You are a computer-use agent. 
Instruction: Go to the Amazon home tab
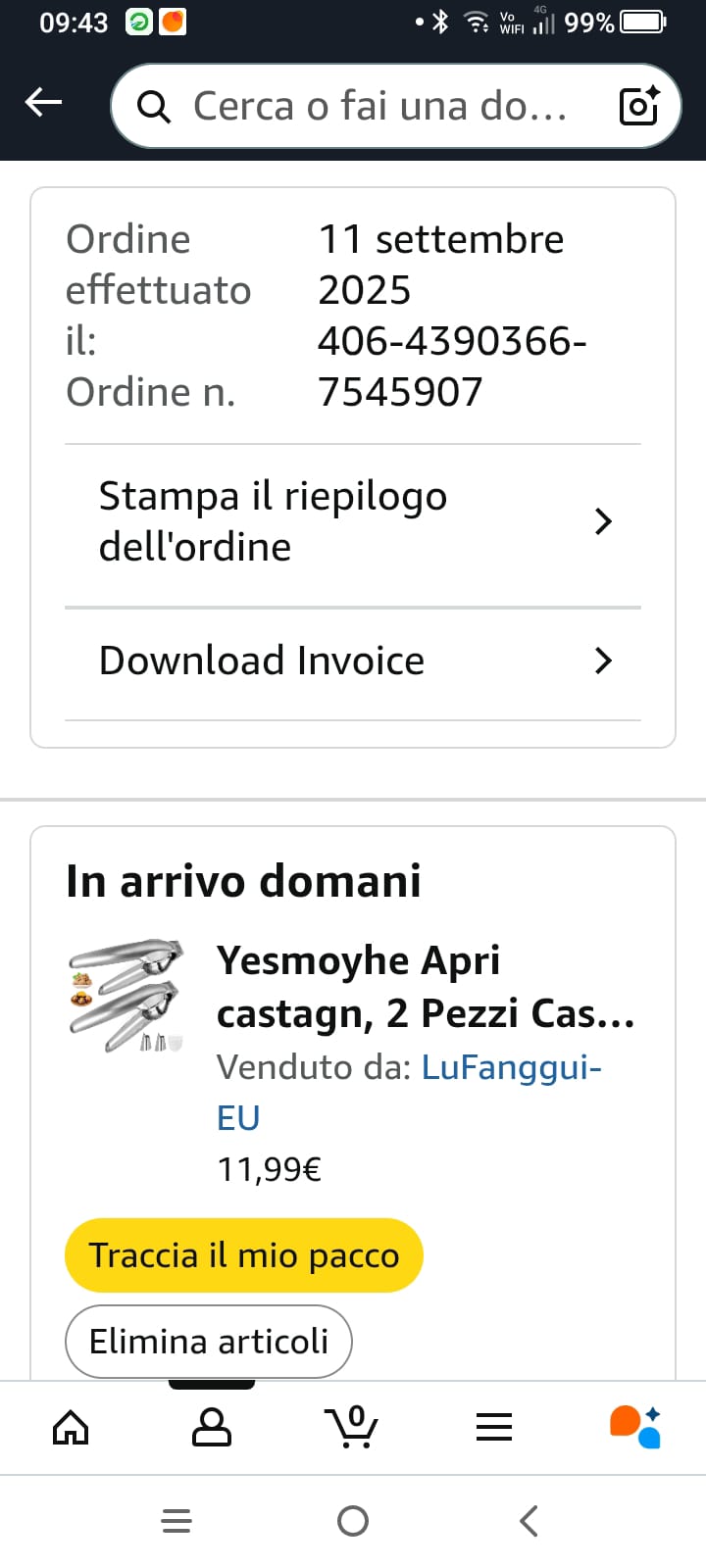(71, 1427)
